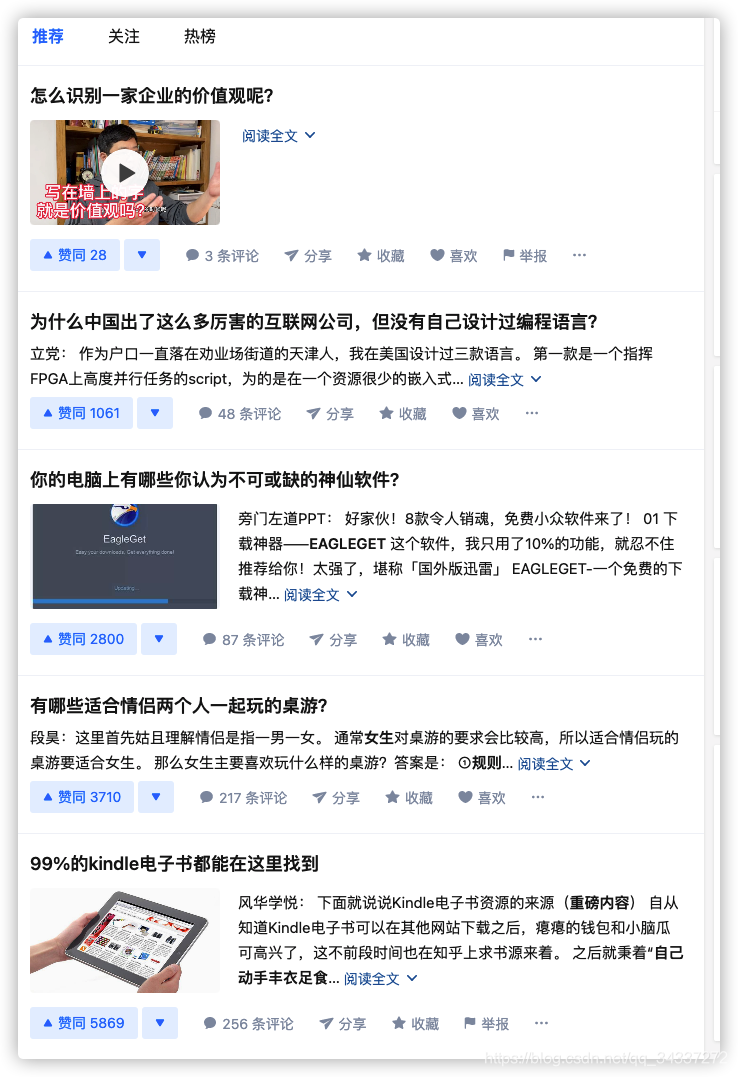
Task: Switch to the 热榜 tab
Action: (x=199, y=37)
